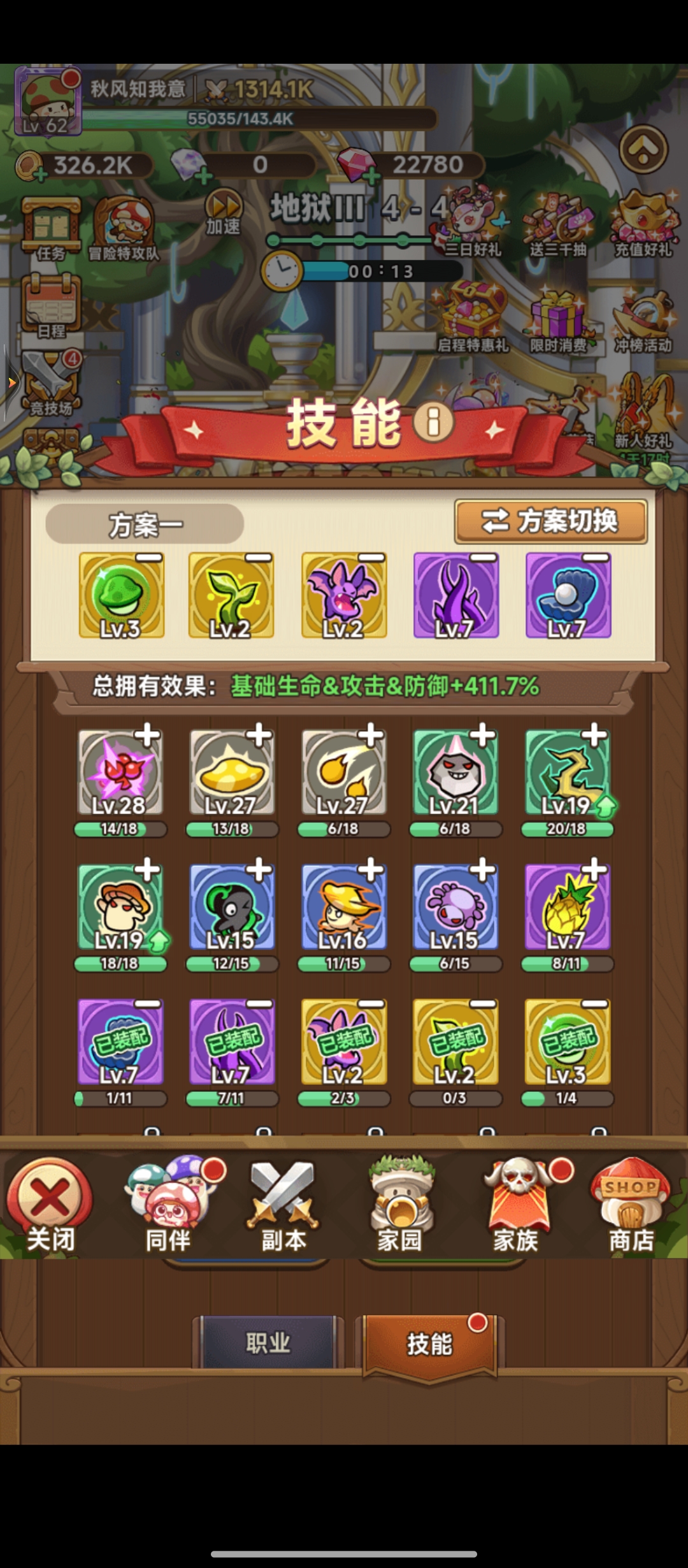Viewport: 688px width, 1568px height.
Task: Select the Lv.28 skill with 14/18 progress
Action: click(120, 773)
